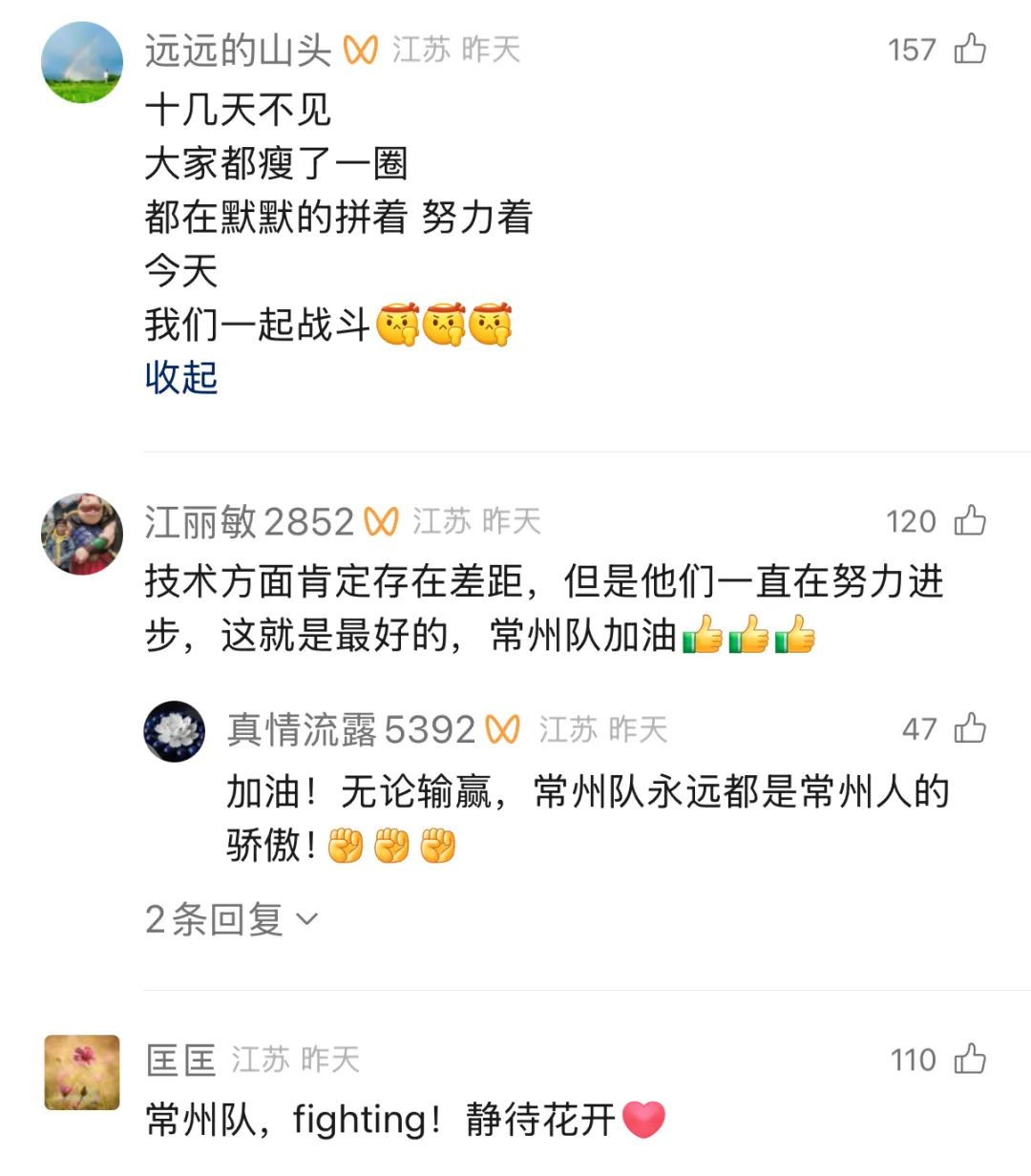Like 真情流露5392's reply
This screenshot has width=1031, height=1176.
point(970,729)
